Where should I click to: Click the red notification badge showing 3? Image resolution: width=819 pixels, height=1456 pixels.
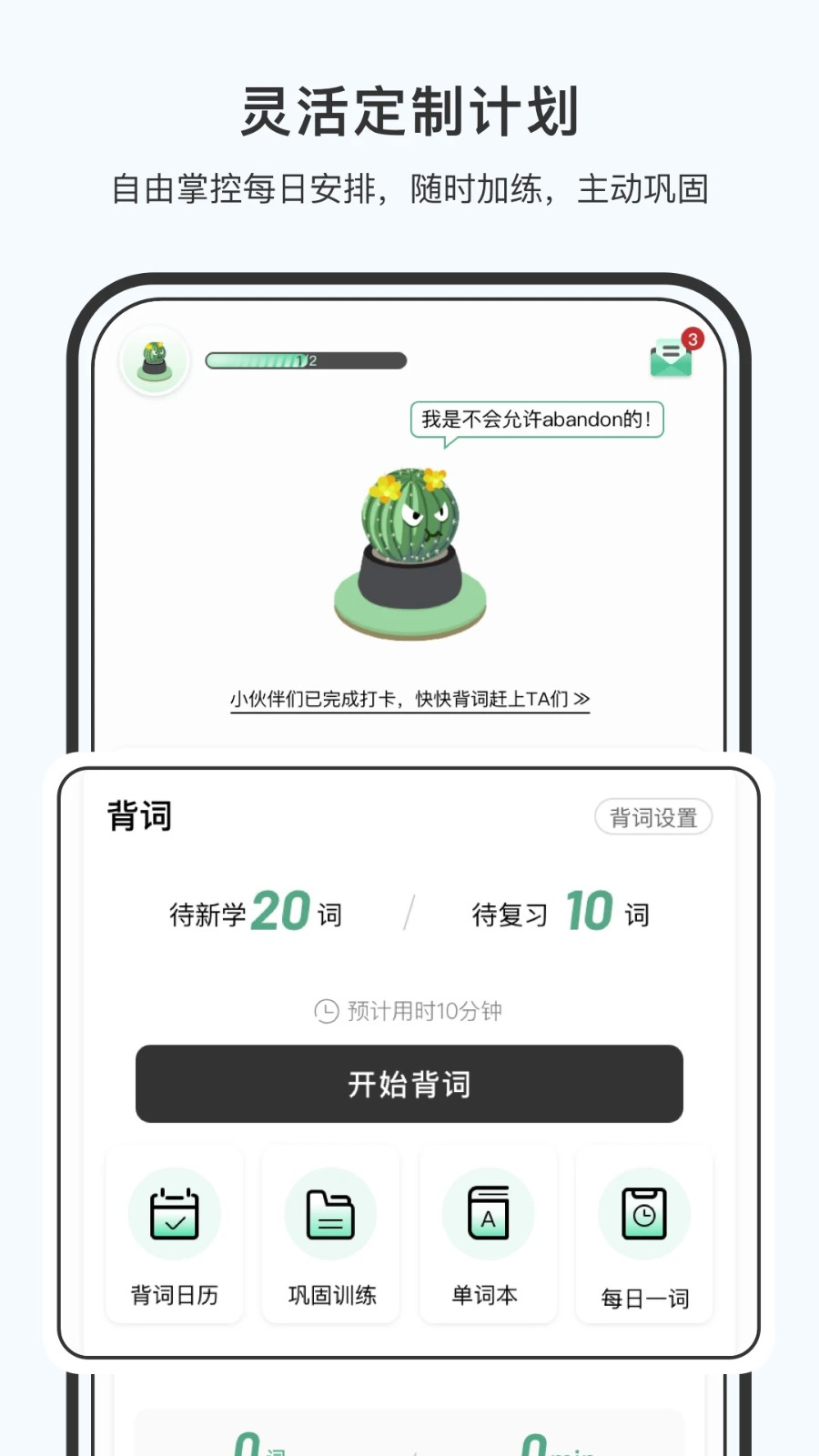pos(692,339)
